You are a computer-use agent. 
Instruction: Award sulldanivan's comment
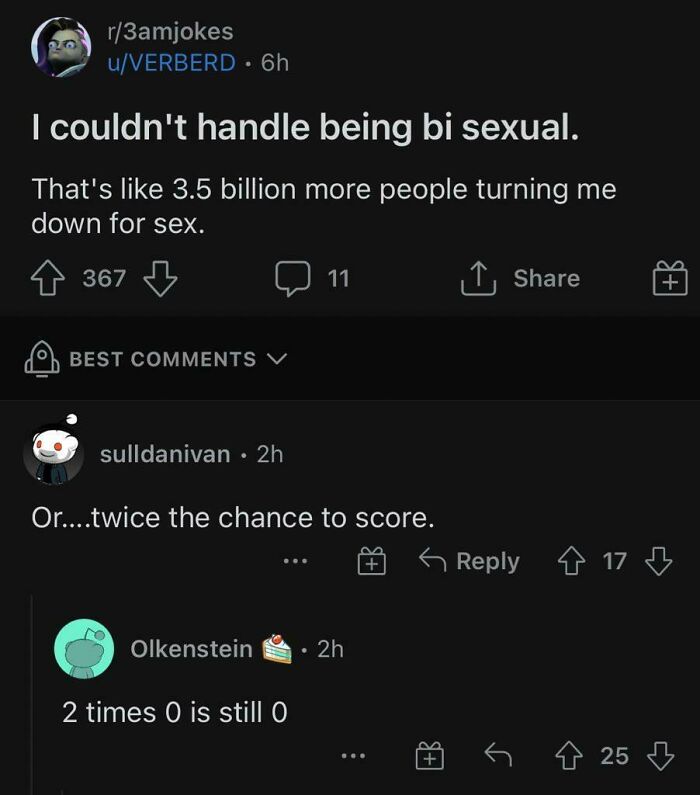coord(371,562)
